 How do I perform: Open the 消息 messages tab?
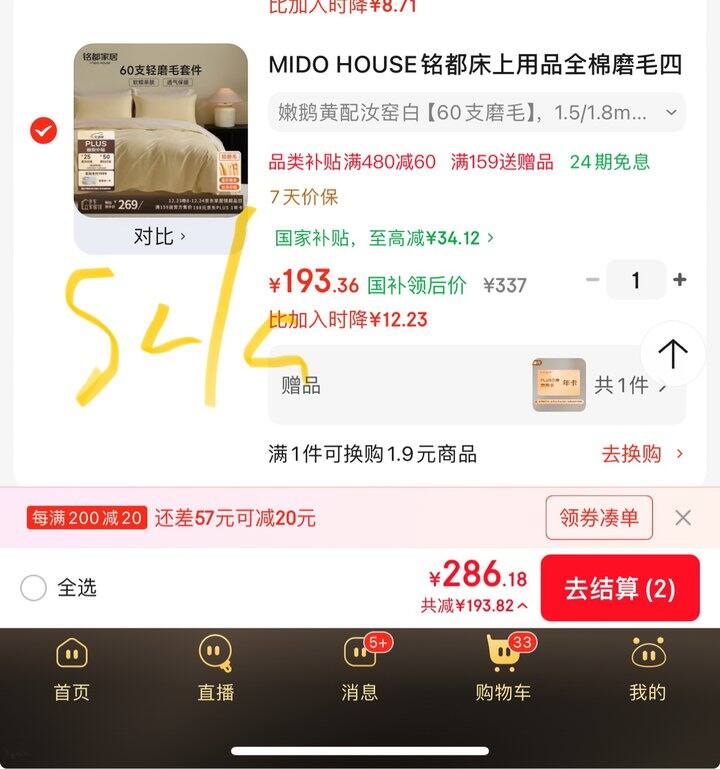tap(359, 670)
